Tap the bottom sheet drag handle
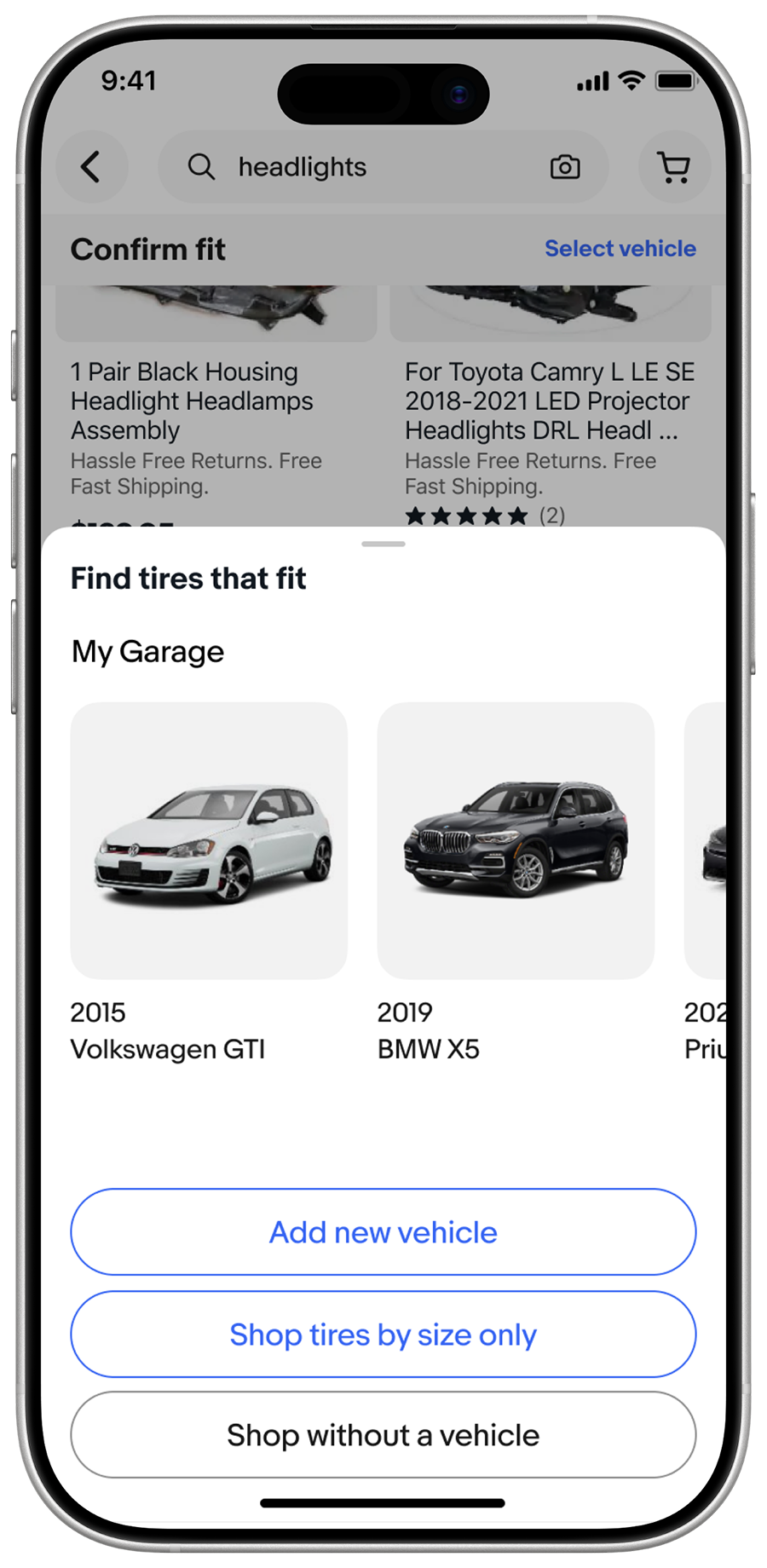Image resolution: width=767 pixels, height=1568 pixels. [383, 544]
